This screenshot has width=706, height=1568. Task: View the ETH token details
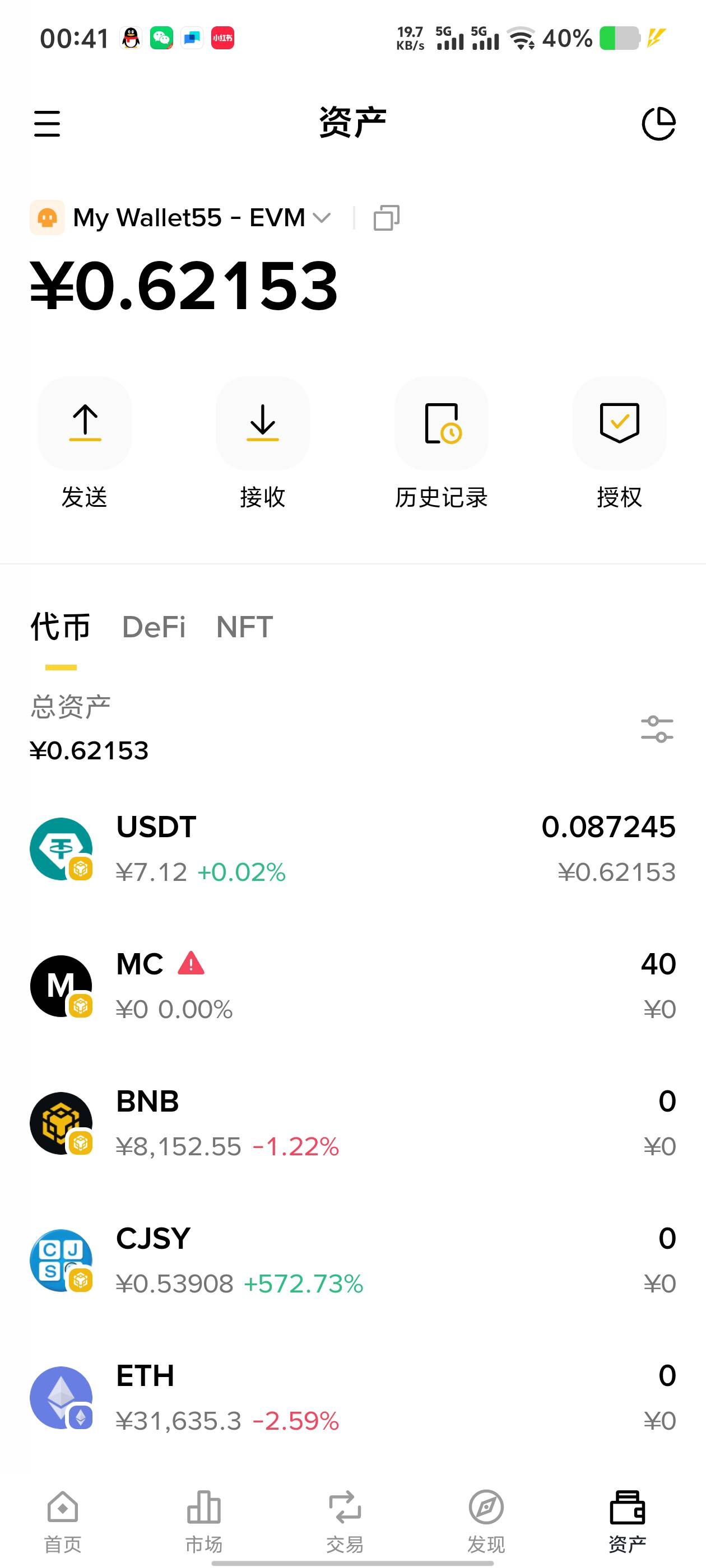(352, 1398)
